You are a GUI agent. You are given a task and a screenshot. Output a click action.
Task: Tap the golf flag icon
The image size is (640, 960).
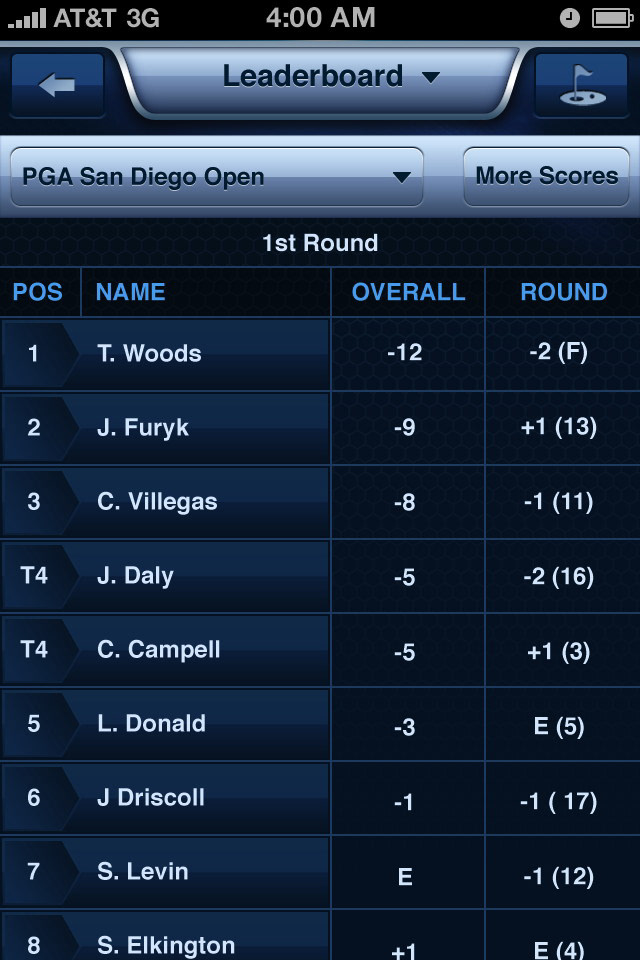(x=581, y=85)
